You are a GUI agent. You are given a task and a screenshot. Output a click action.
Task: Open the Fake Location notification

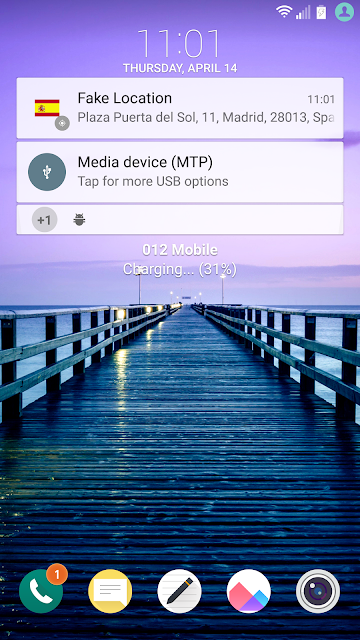(180, 108)
